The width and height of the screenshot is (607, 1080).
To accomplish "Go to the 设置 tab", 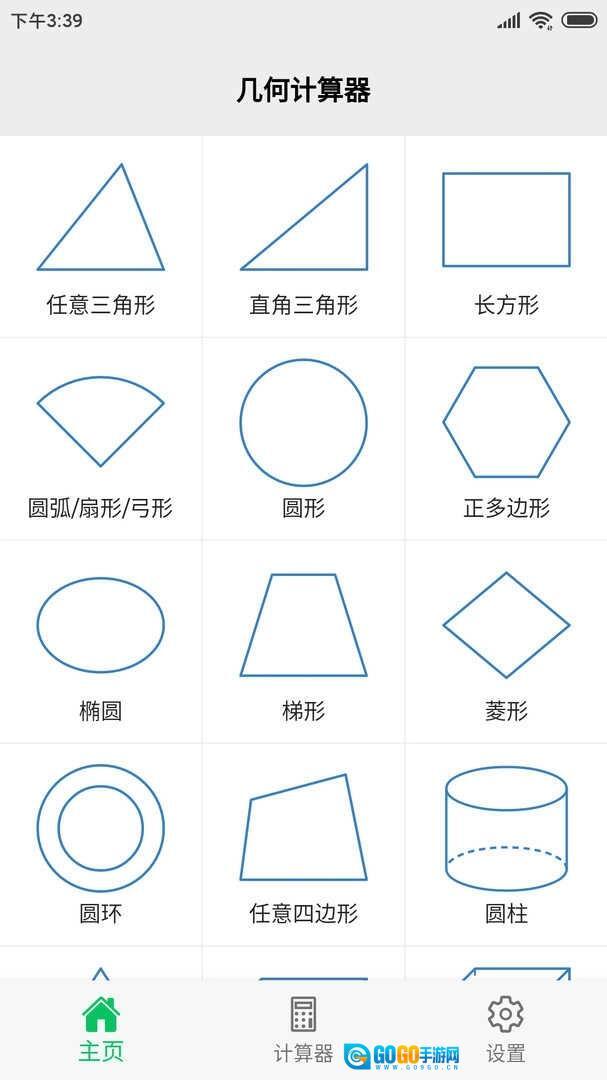I will click(505, 1028).
